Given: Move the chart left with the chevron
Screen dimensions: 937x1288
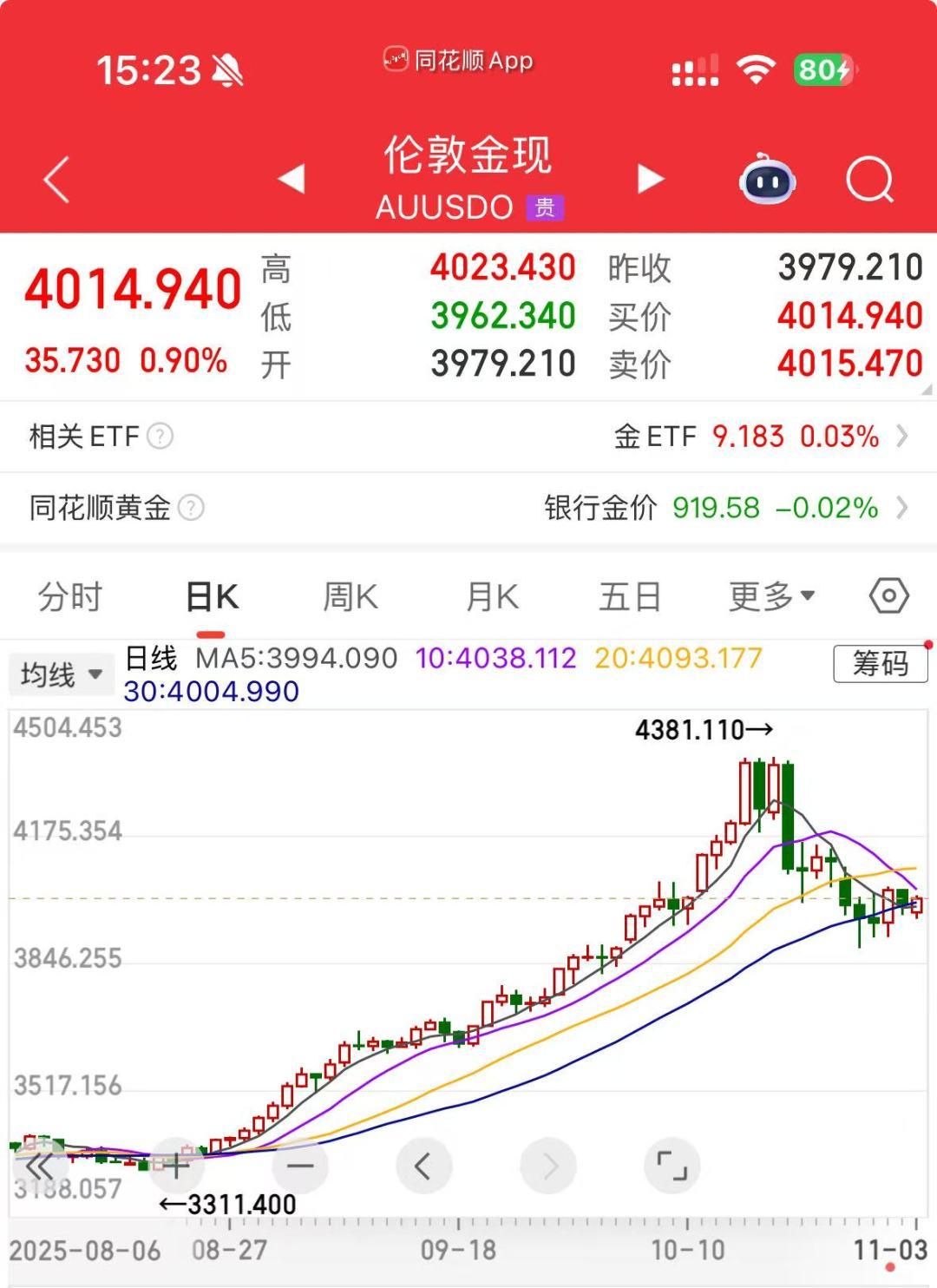Looking at the screenshot, I should click(423, 1166).
